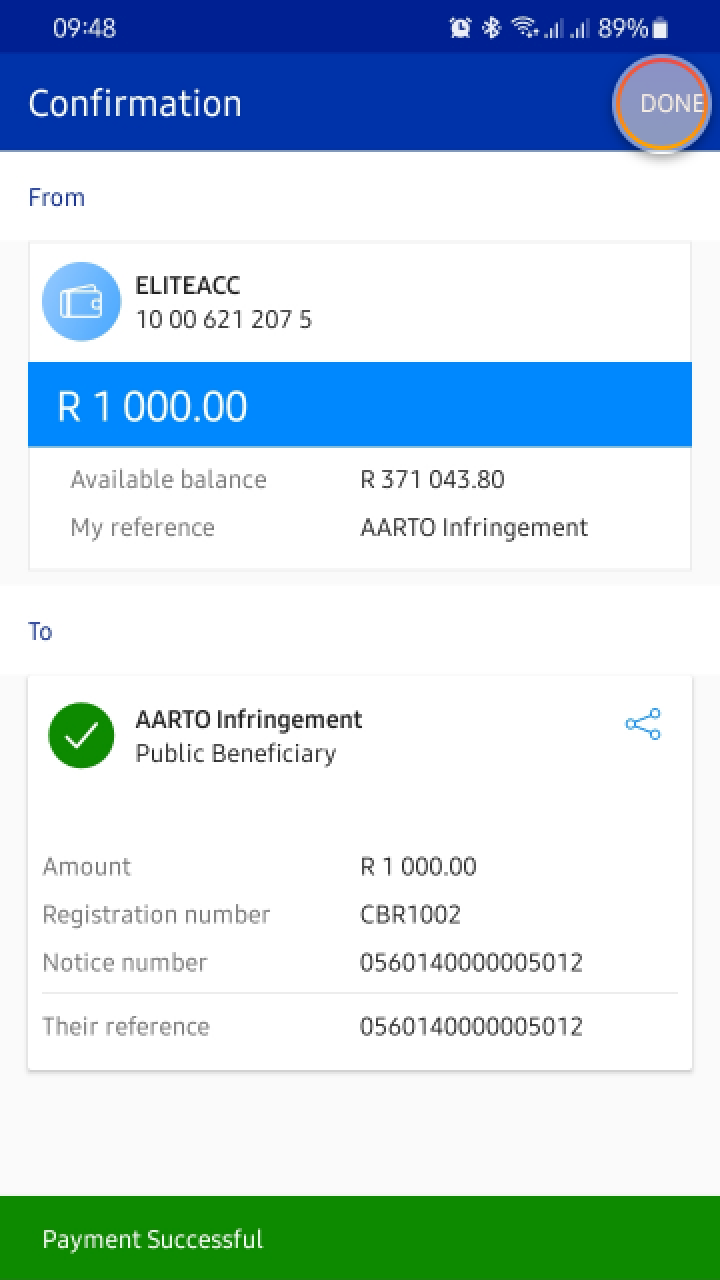Select the Available balance value R 371 043.80
Image resolution: width=720 pixels, height=1280 pixels.
432,479
